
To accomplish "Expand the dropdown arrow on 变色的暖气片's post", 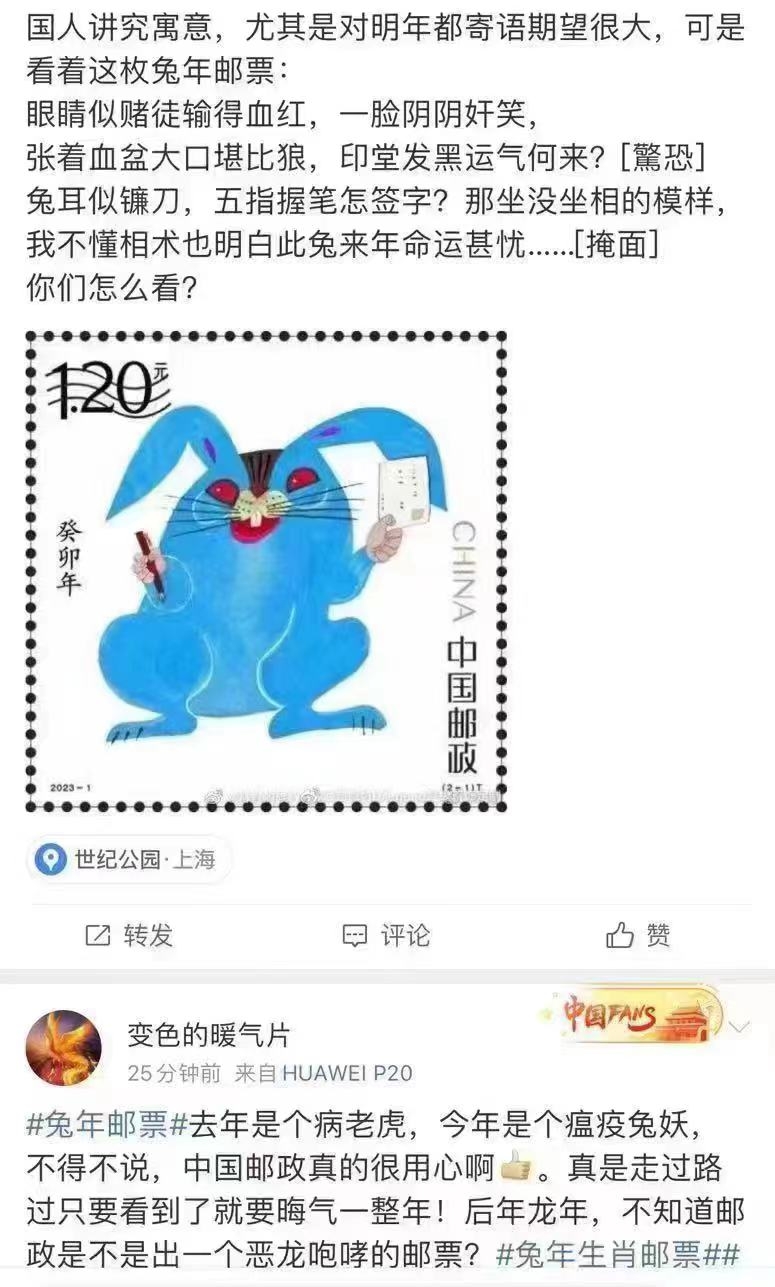I will tap(739, 1027).
